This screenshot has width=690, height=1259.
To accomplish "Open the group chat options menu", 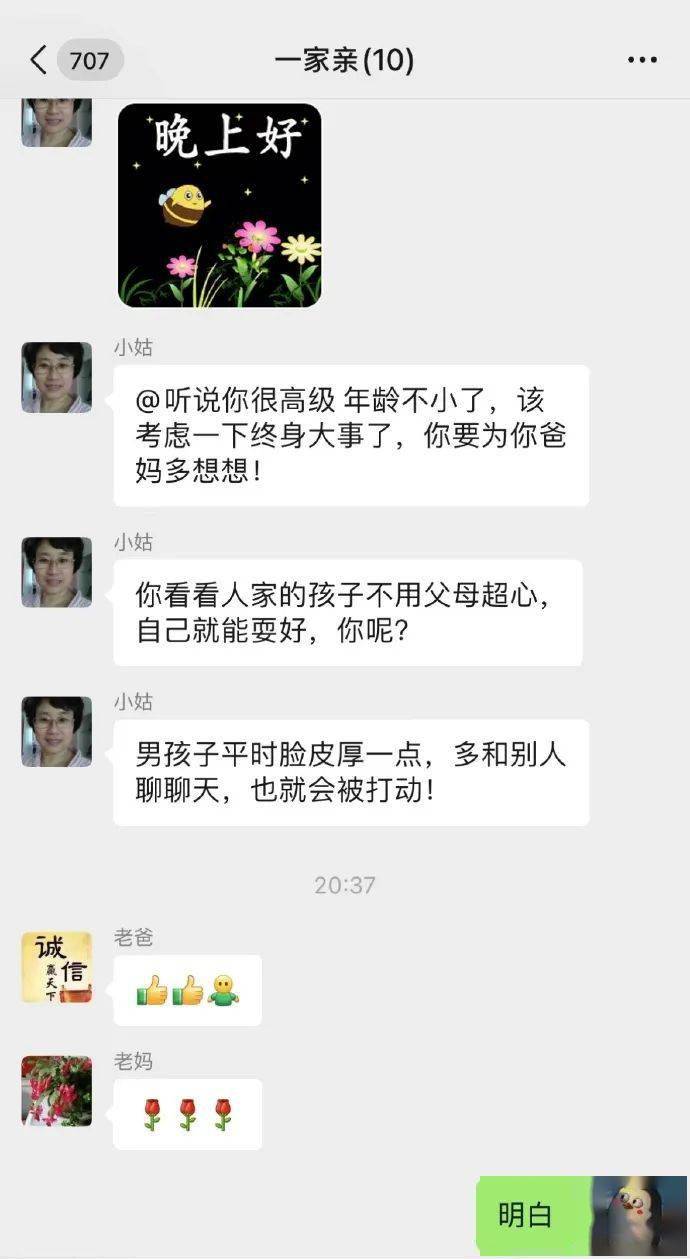I will coord(642,60).
